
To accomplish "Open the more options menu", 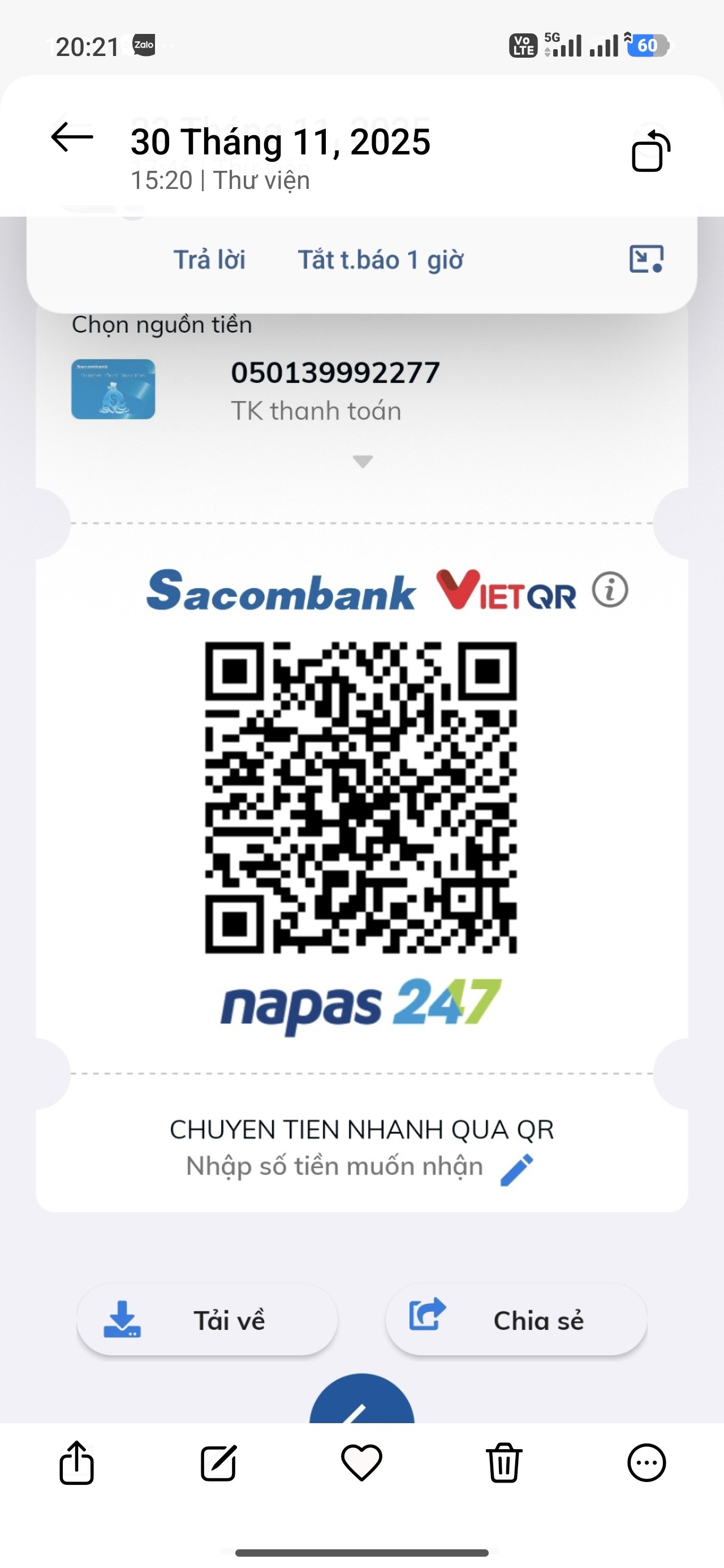I will point(646,1463).
